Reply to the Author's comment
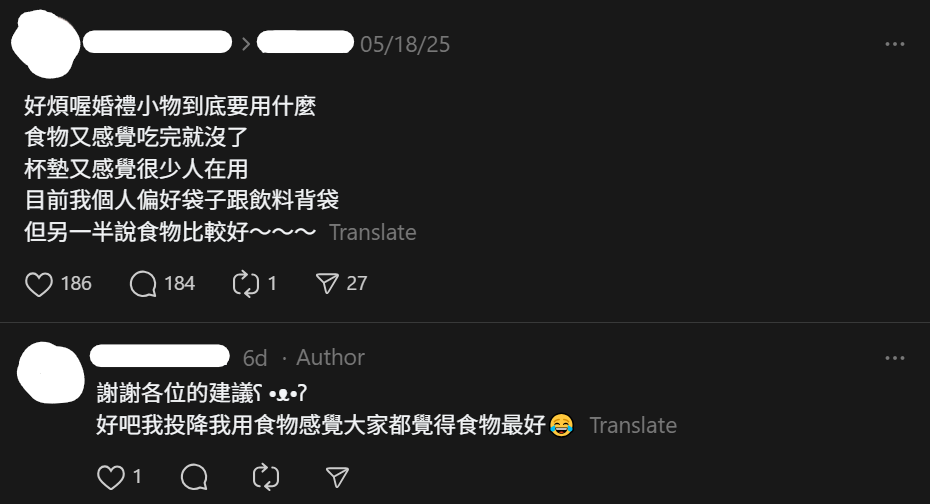This screenshot has height=504, width=930. pyautogui.click(x=195, y=477)
